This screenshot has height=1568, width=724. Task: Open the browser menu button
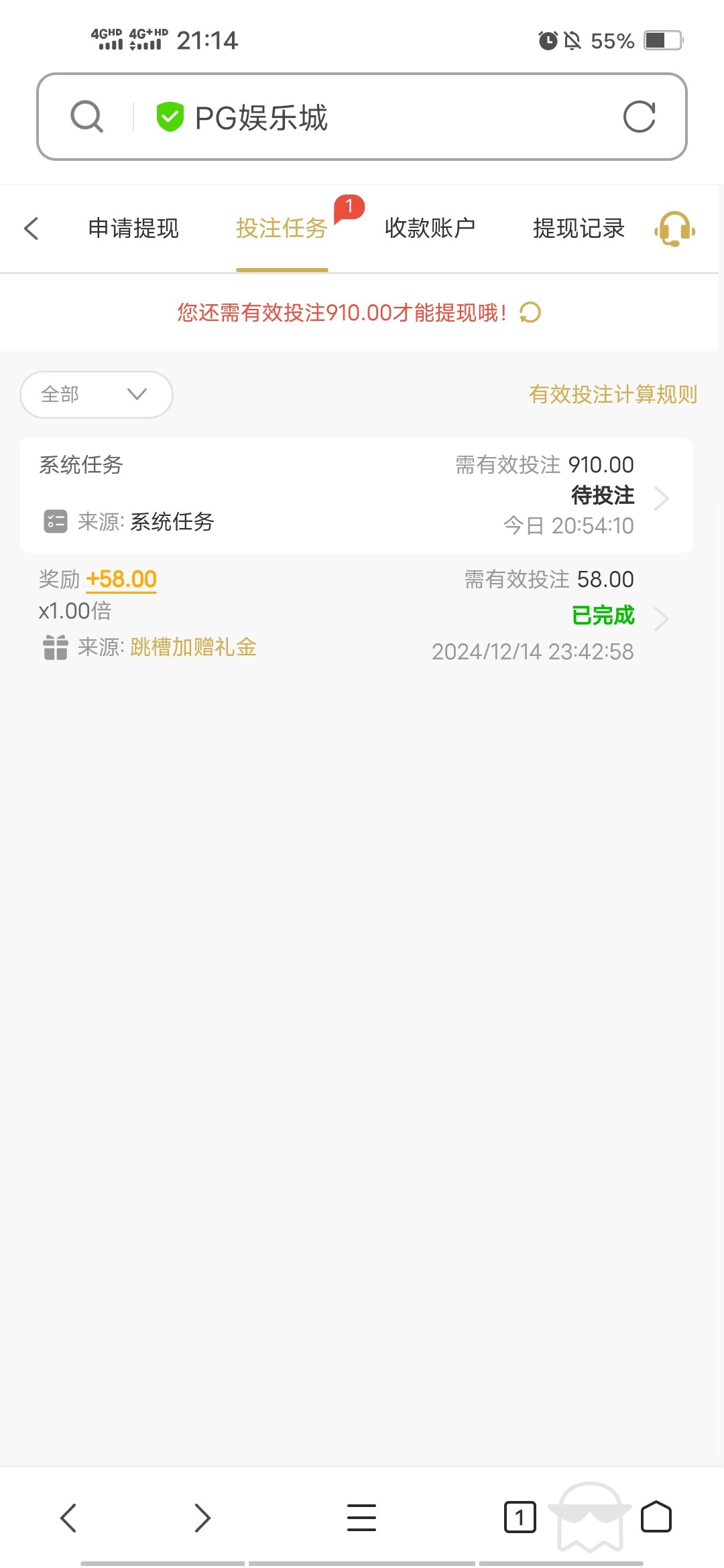361,1518
